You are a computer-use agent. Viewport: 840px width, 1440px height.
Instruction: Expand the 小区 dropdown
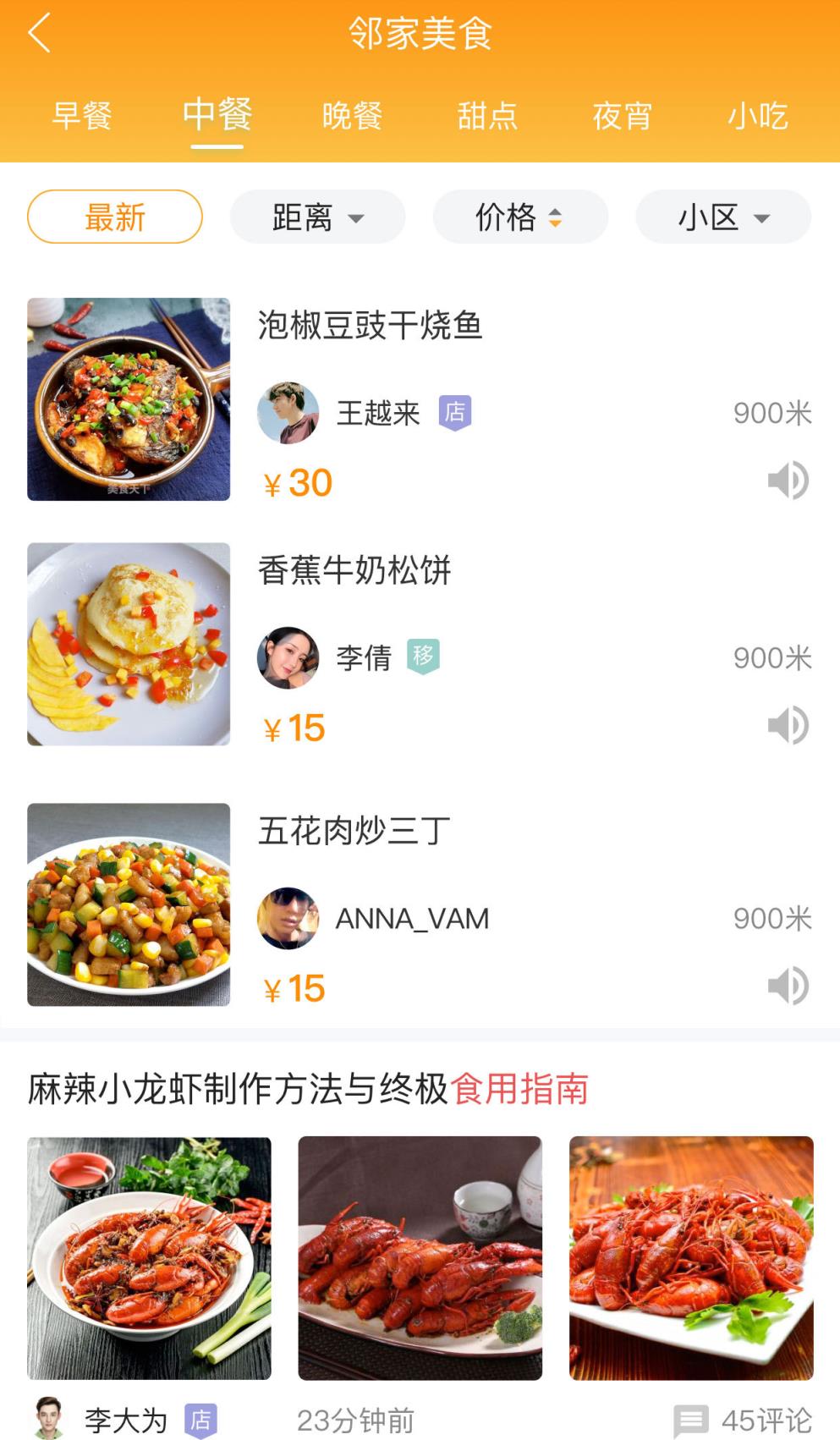point(723,217)
